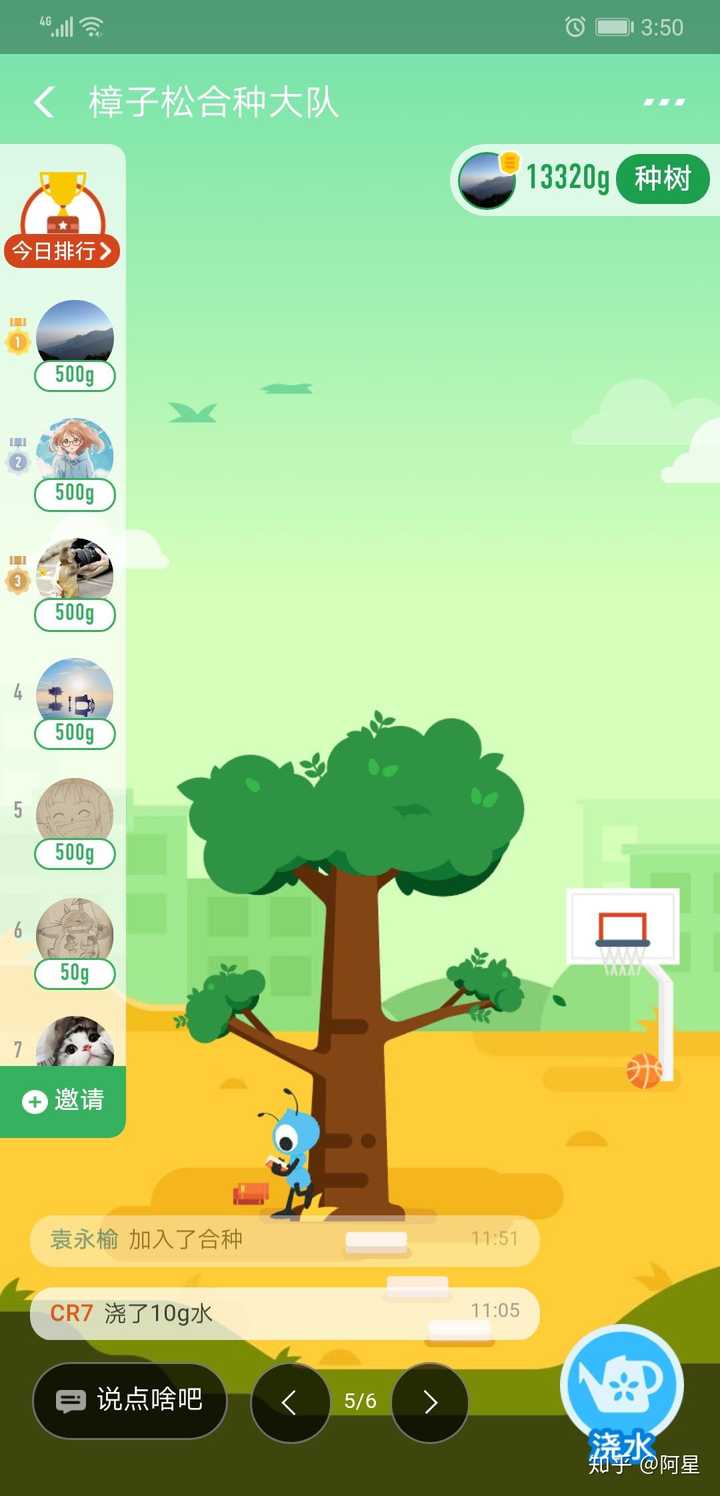
Task: View the sixth-ranked member with 50g
Action: pos(75,934)
